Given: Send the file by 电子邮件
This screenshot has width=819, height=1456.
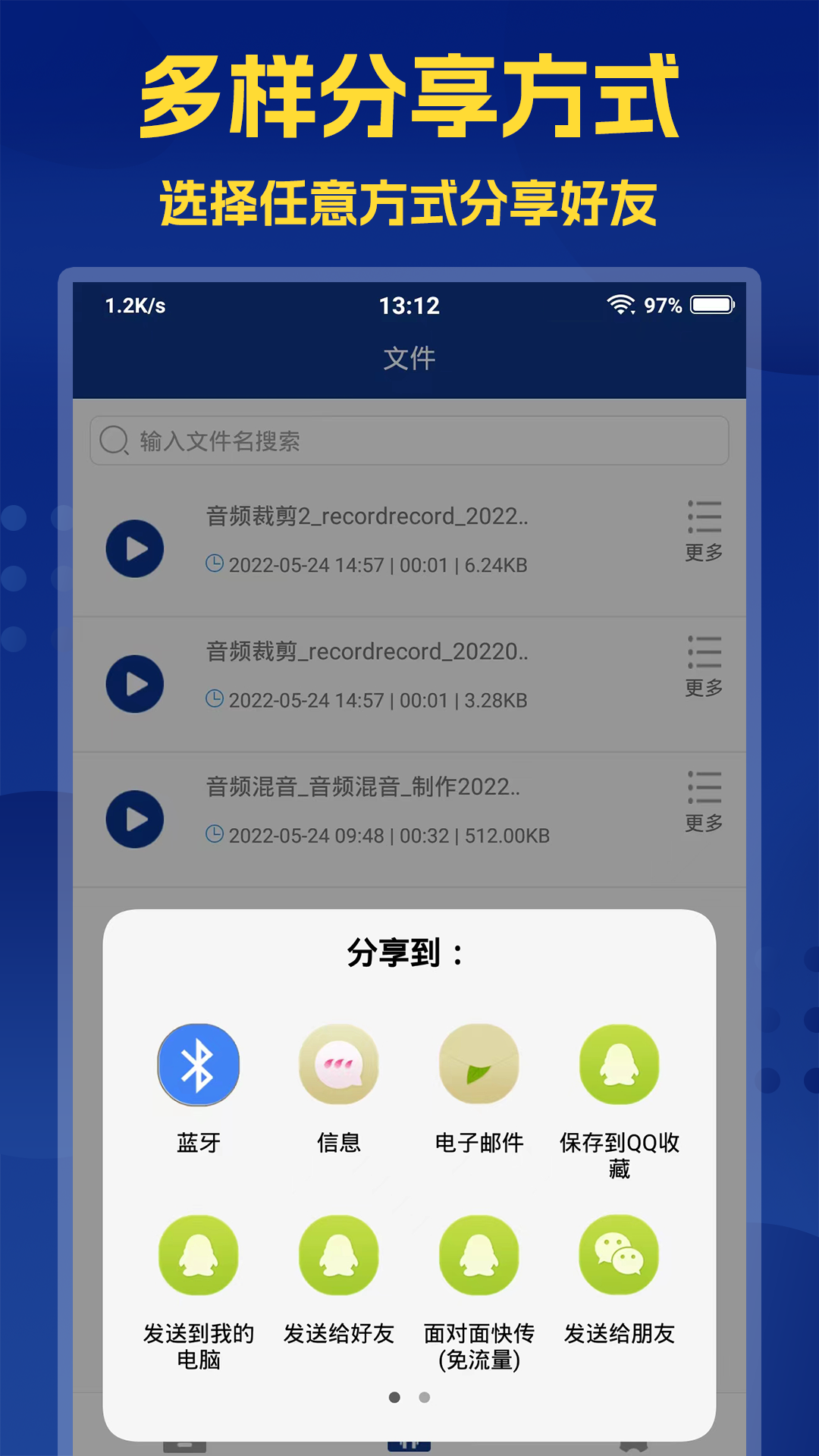Looking at the screenshot, I should 479,1064.
